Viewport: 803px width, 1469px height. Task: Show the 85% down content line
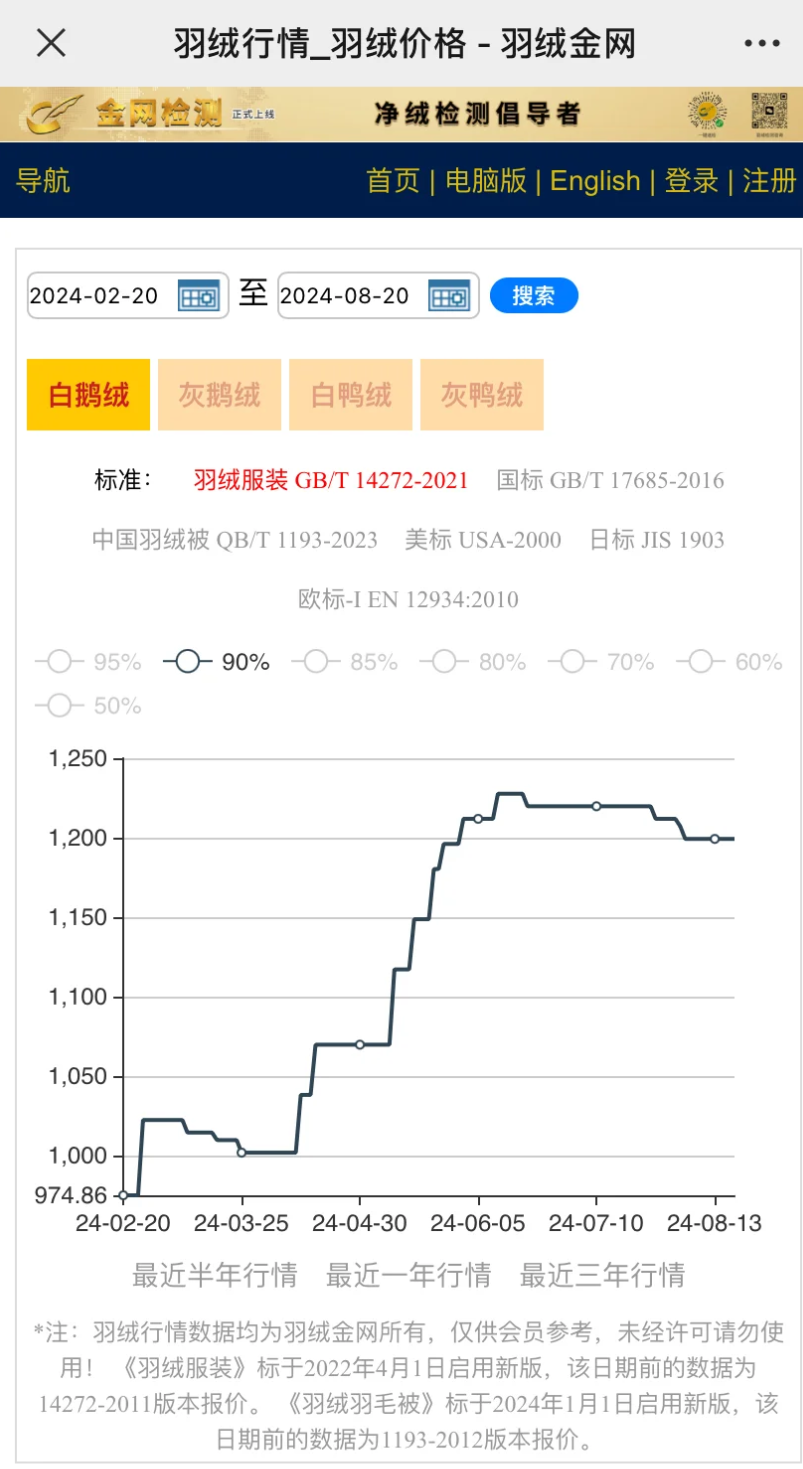pos(351,662)
